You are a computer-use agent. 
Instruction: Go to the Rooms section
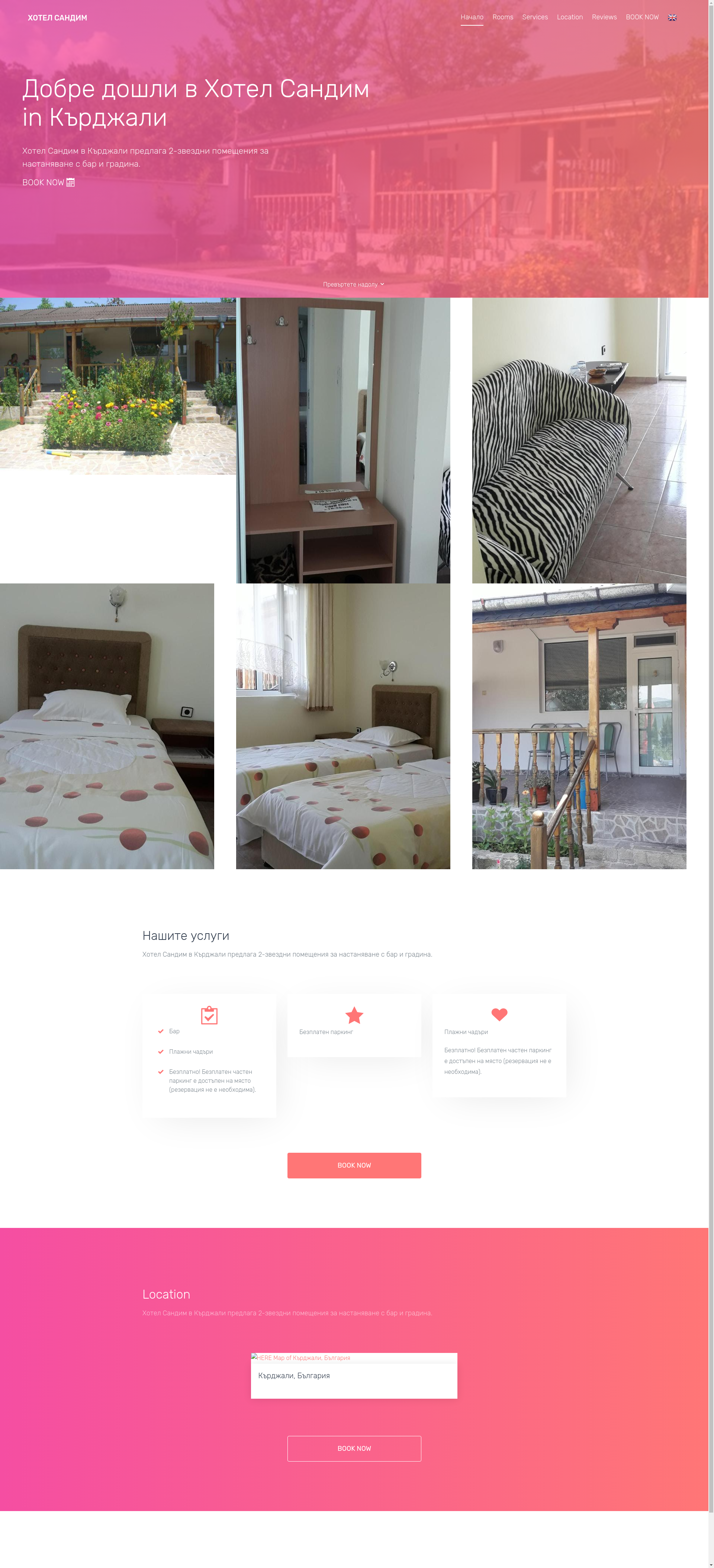(502, 17)
